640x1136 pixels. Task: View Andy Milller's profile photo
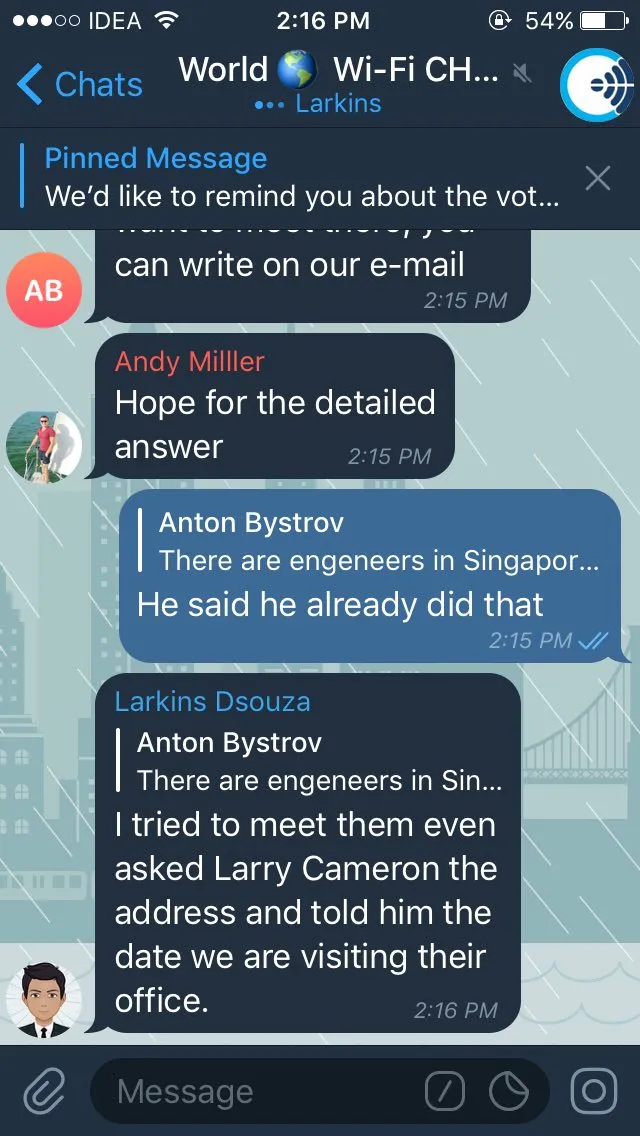tap(43, 446)
